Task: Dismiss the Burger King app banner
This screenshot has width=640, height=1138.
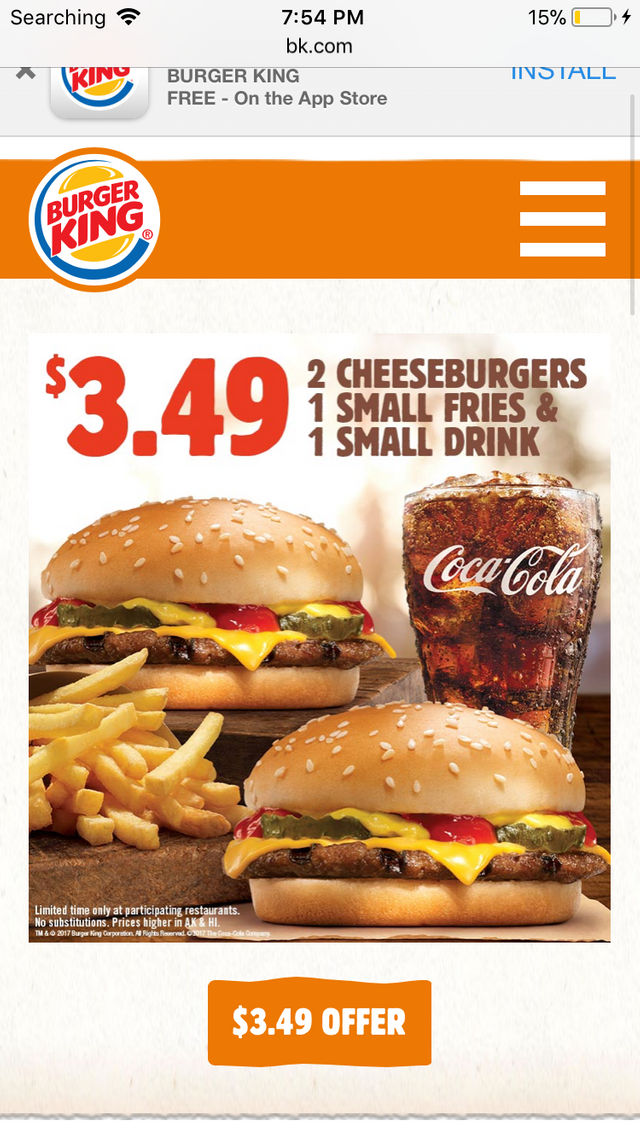Action: point(26,73)
